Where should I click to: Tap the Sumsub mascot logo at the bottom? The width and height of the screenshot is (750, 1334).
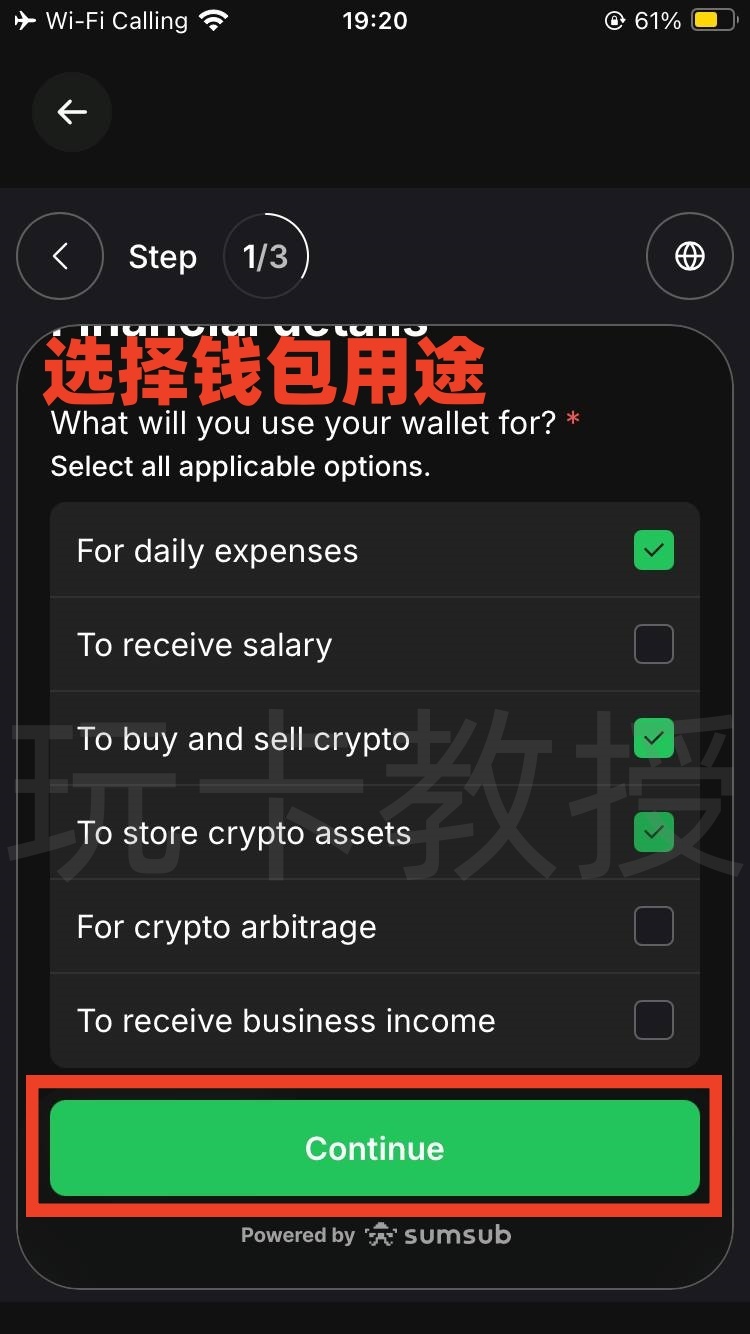pyautogui.click(x=379, y=1235)
